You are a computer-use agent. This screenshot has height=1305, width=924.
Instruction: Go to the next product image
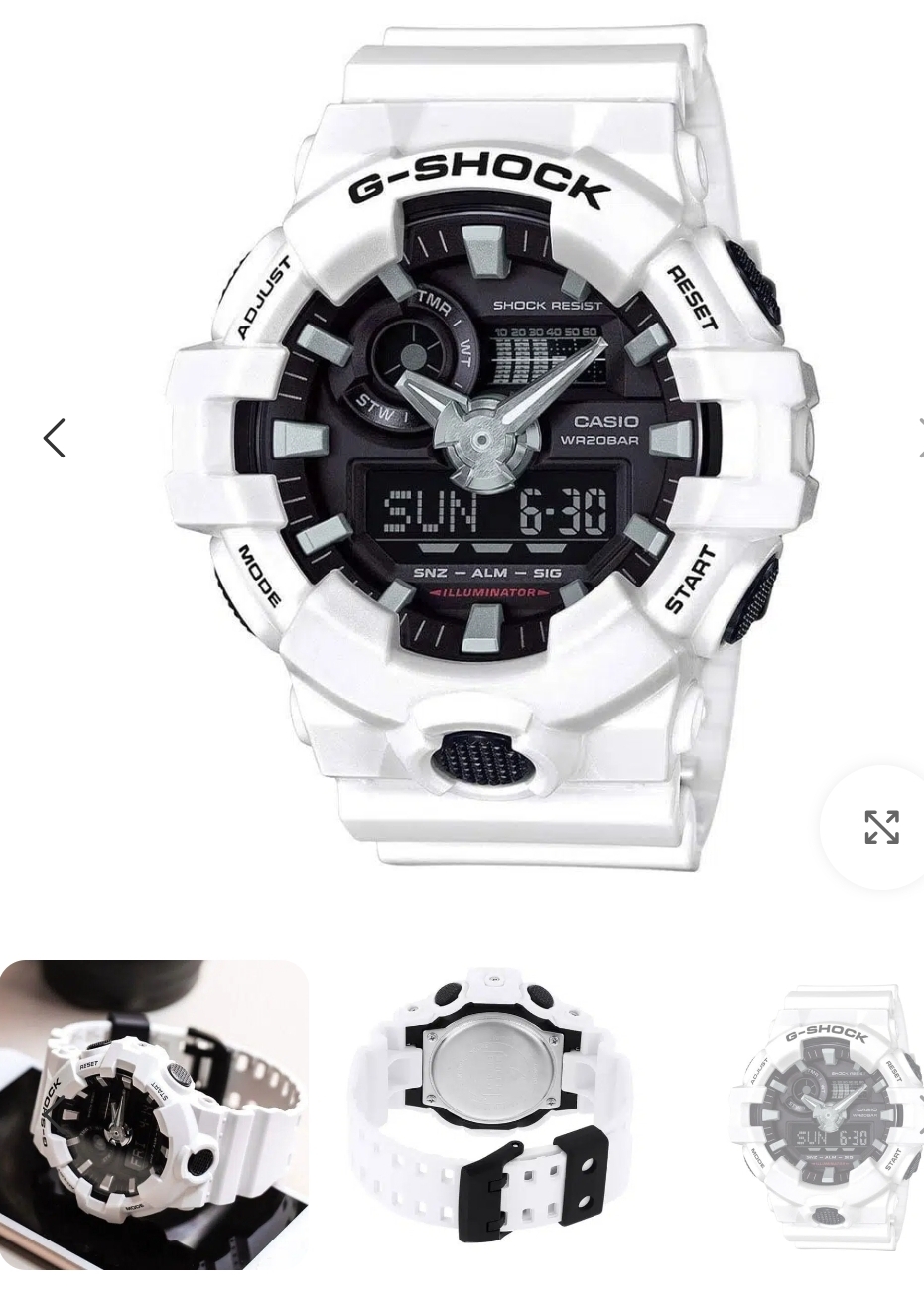917,438
